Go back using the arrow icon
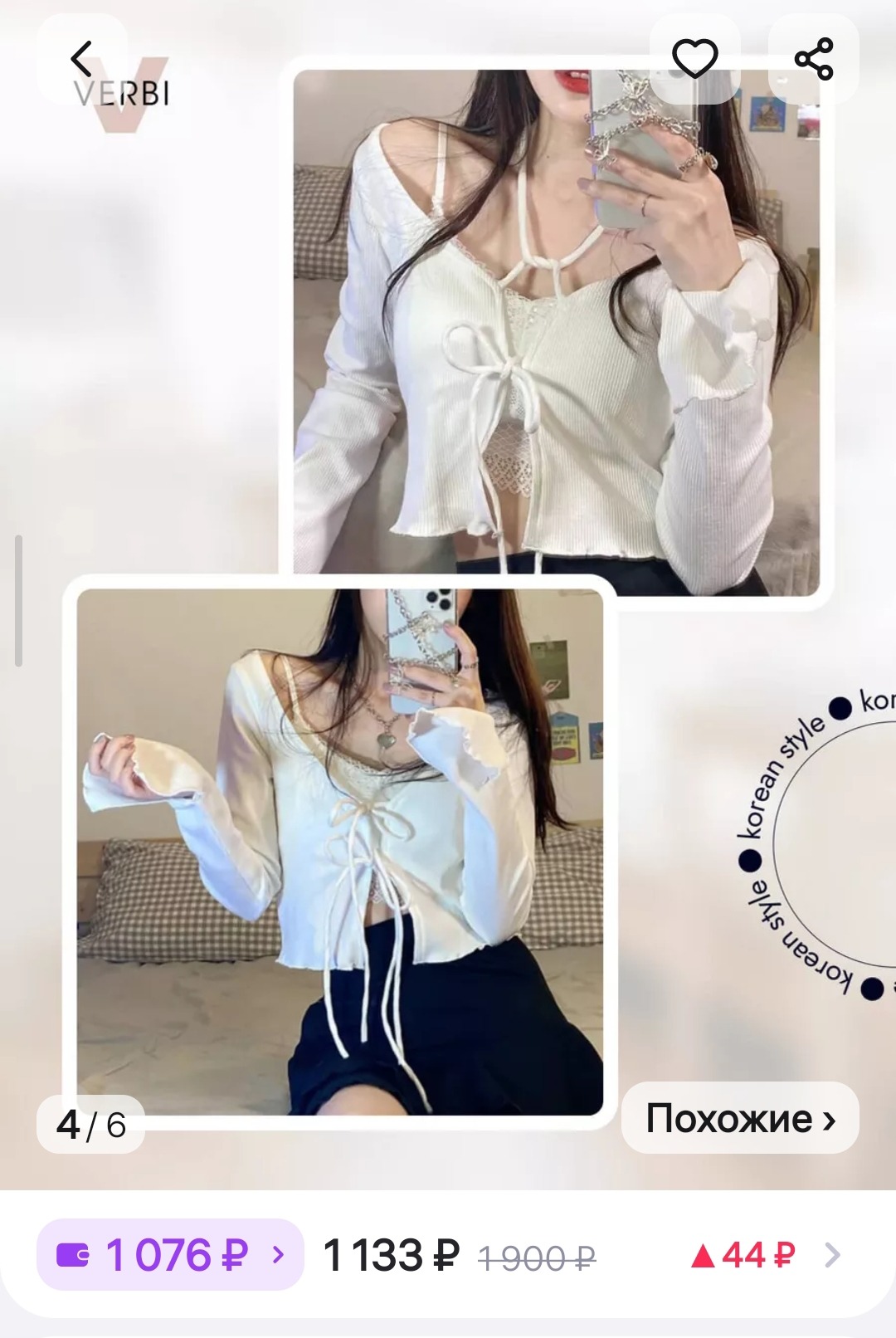This screenshot has height=1338, width=896. [81, 59]
